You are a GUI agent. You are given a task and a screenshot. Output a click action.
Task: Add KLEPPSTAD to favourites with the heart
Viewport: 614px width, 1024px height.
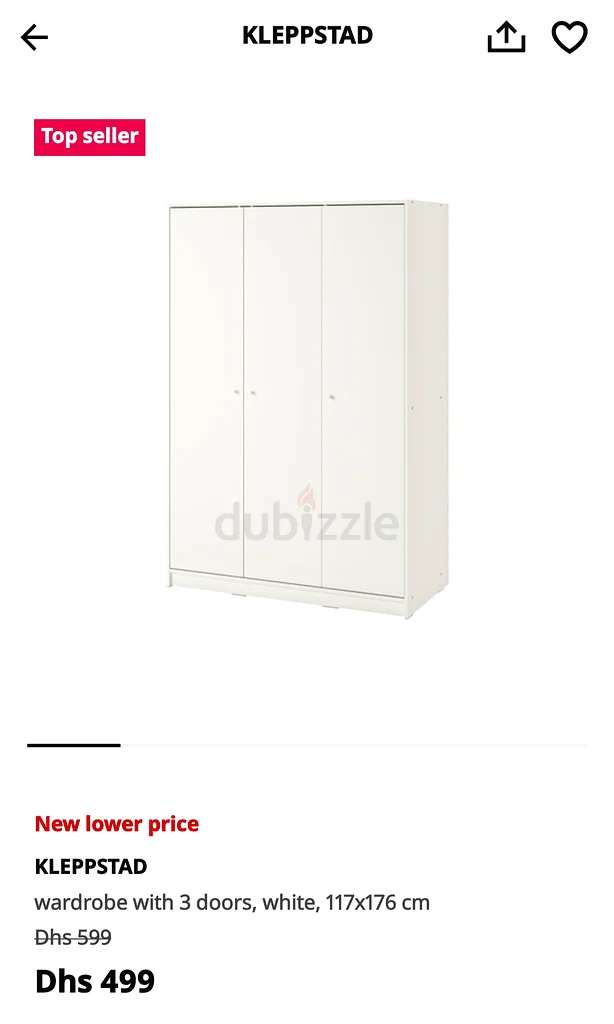(x=570, y=38)
